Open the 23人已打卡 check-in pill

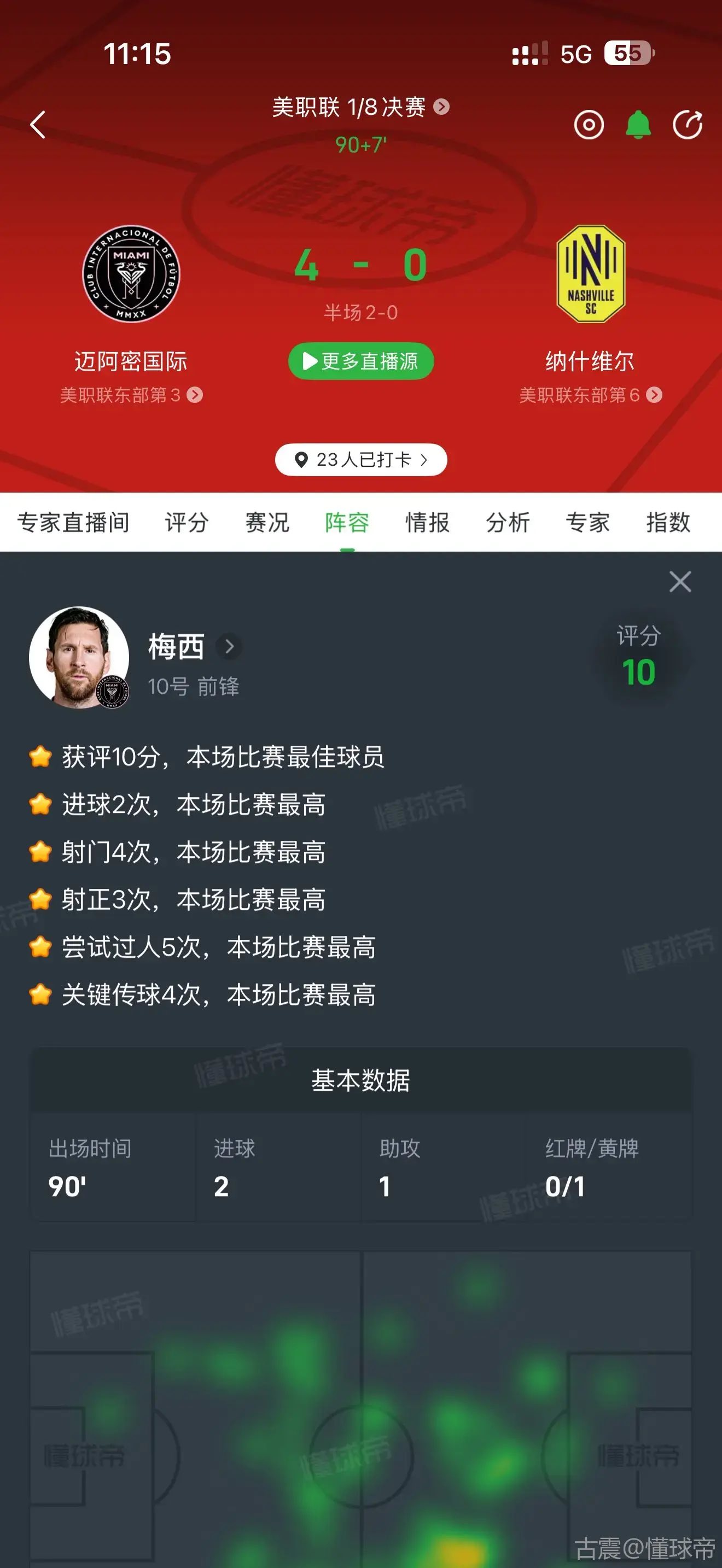pos(360,460)
